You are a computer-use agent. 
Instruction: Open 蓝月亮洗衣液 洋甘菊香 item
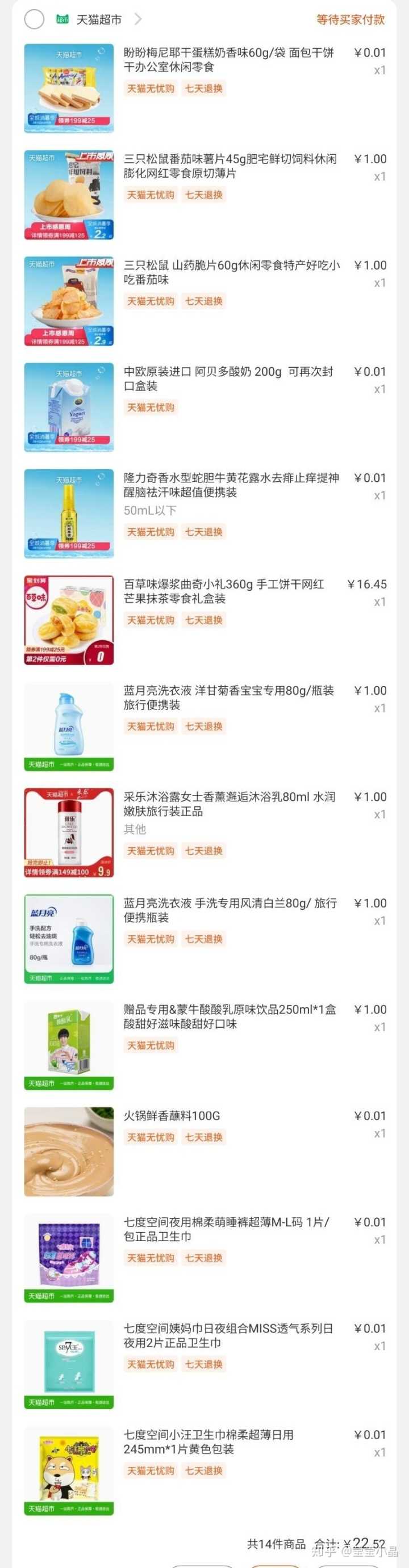coord(228,697)
